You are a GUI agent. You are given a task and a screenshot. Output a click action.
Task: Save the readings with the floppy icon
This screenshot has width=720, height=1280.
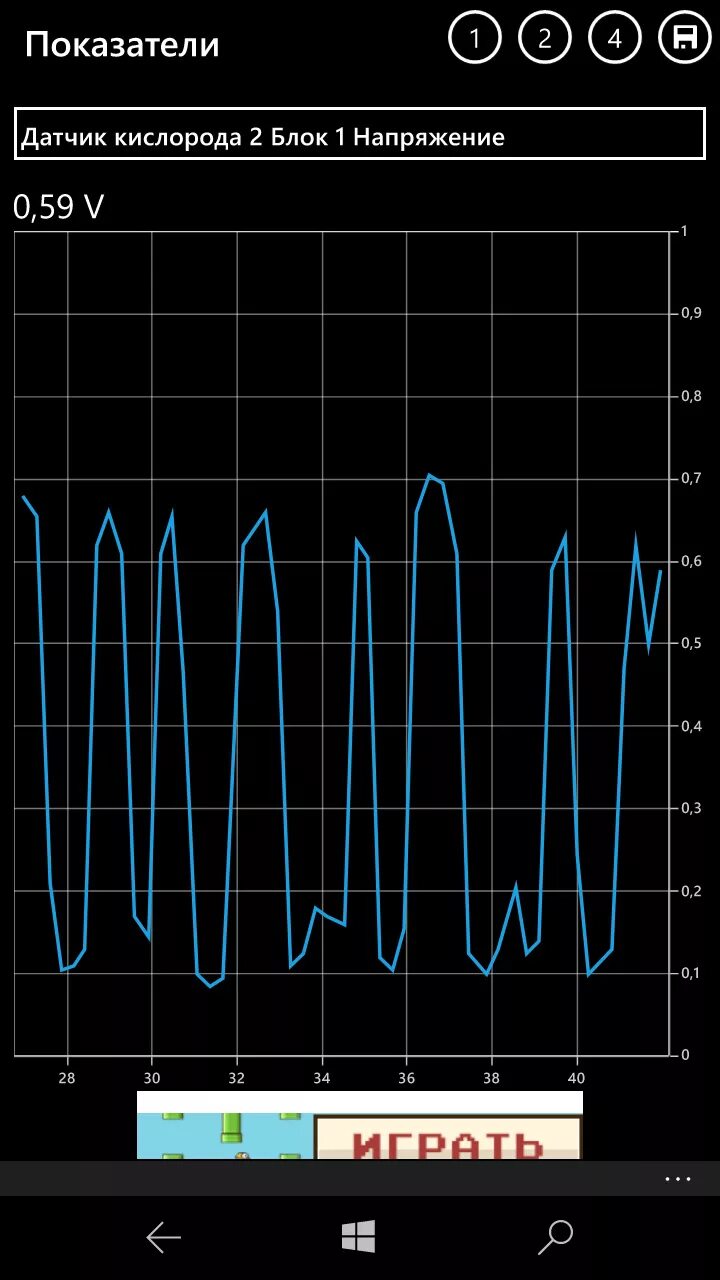(x=685, y=39)
